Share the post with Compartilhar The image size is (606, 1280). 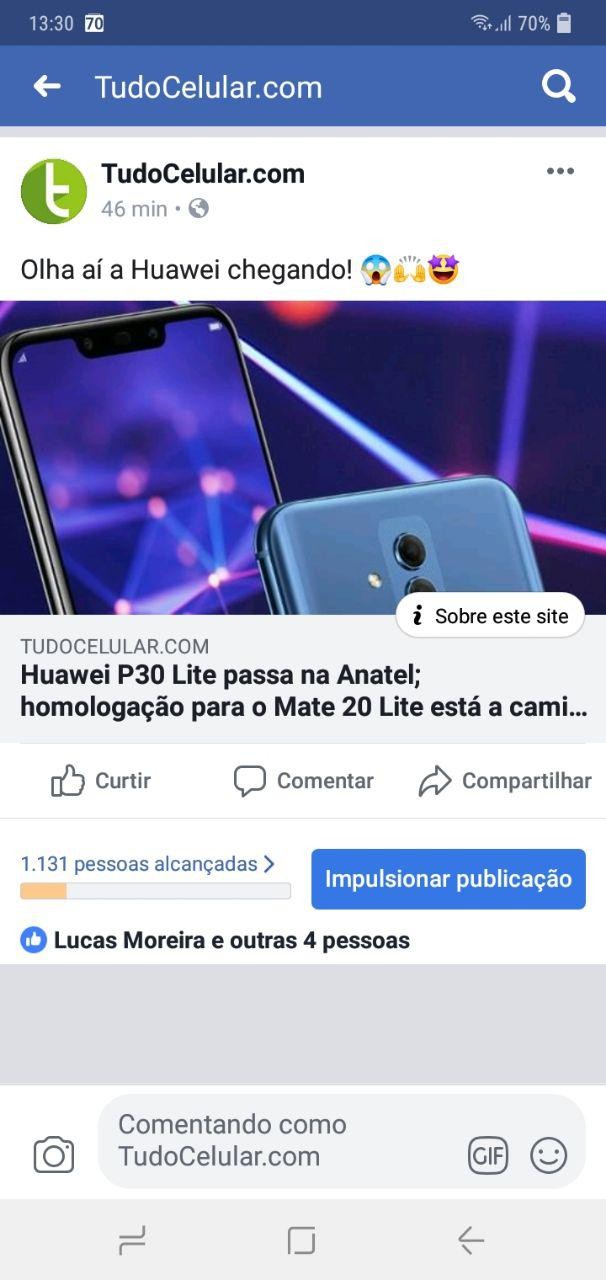point(505,781)
